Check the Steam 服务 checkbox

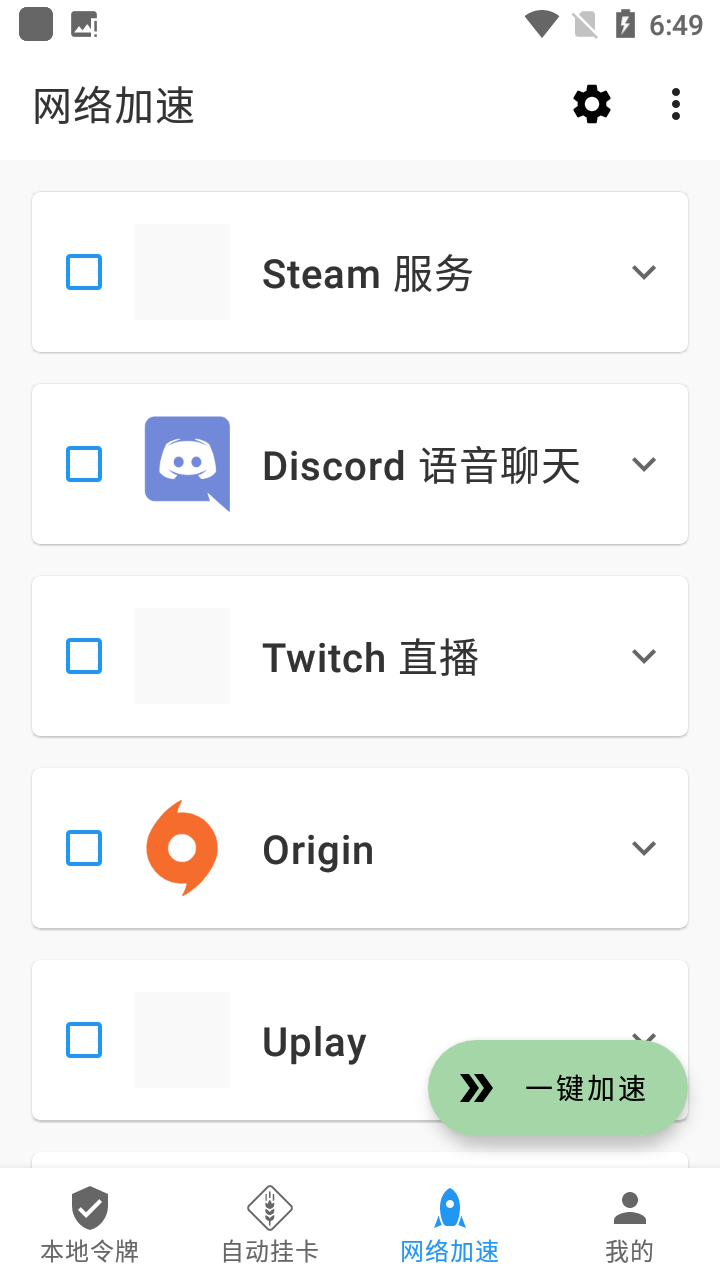pos(83,271)
